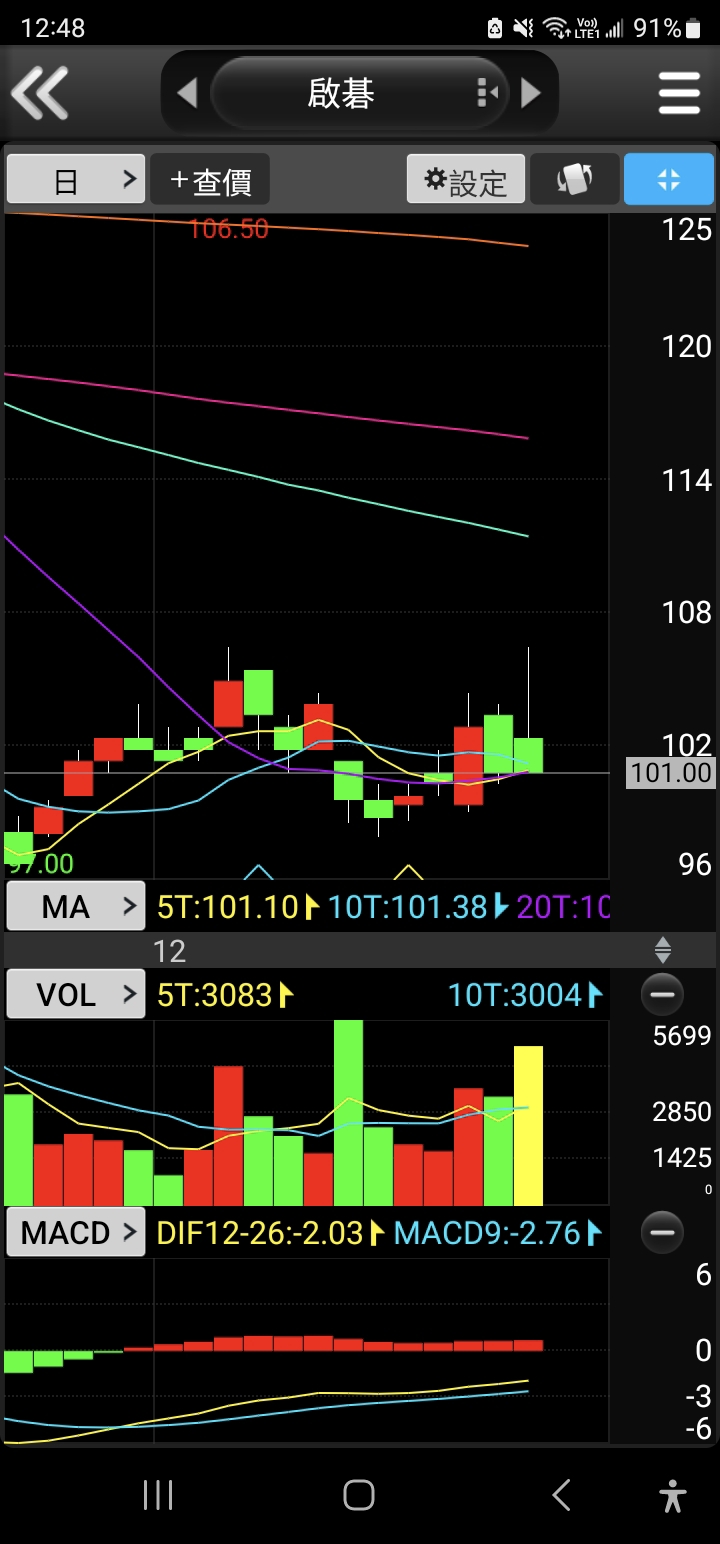Remove the VOL indicator panel

coord(662,995)
